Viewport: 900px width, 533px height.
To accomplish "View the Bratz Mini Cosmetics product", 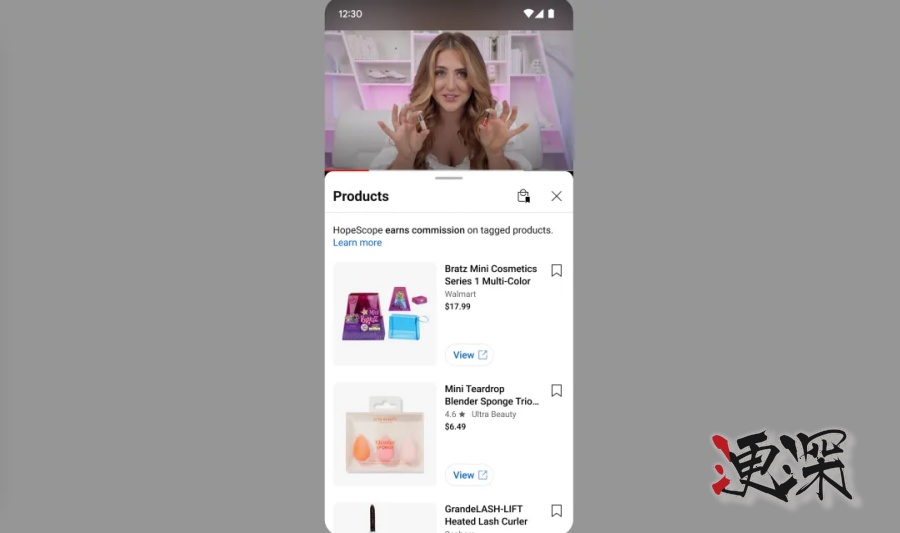I will [x=469, y=355].
